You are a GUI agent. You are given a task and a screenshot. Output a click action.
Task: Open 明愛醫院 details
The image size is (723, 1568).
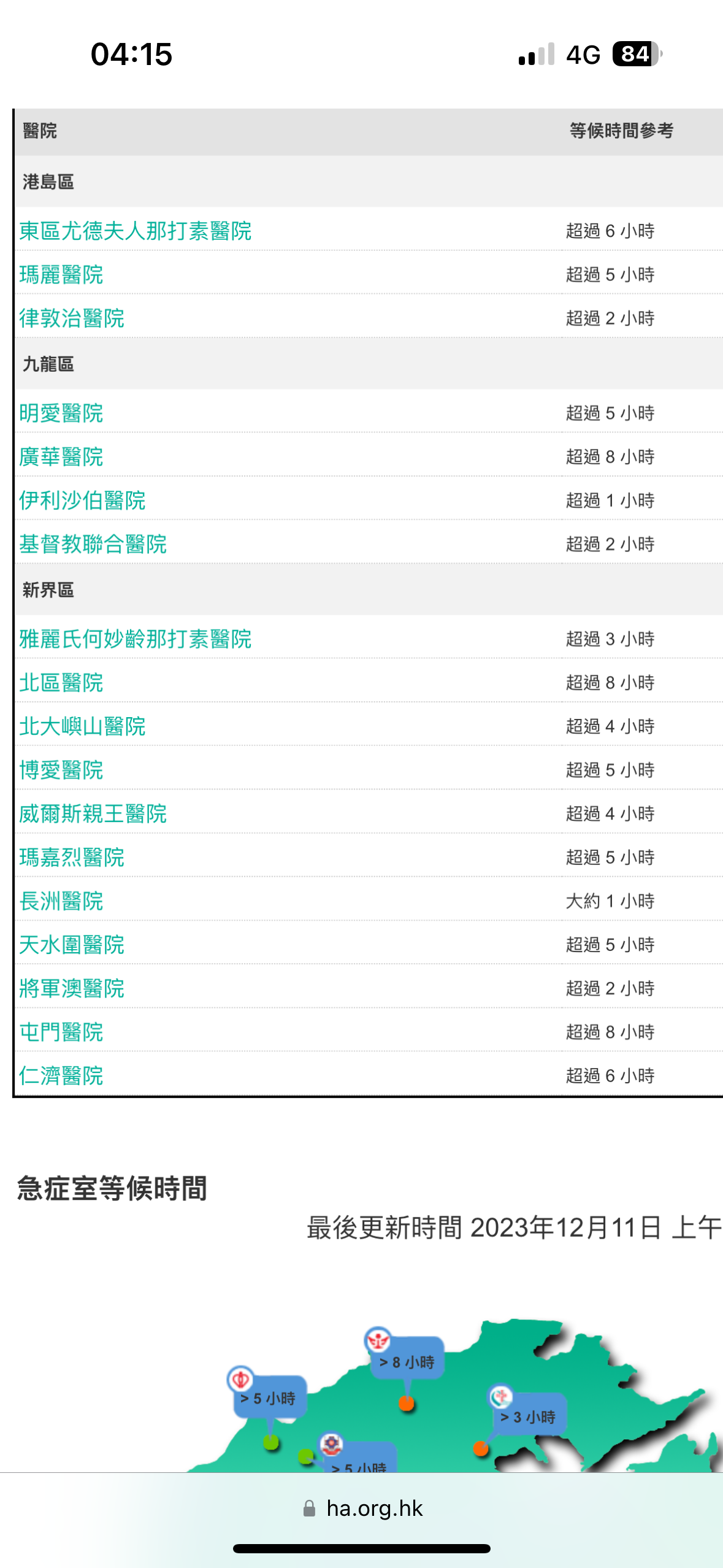[x=61, y=413]
